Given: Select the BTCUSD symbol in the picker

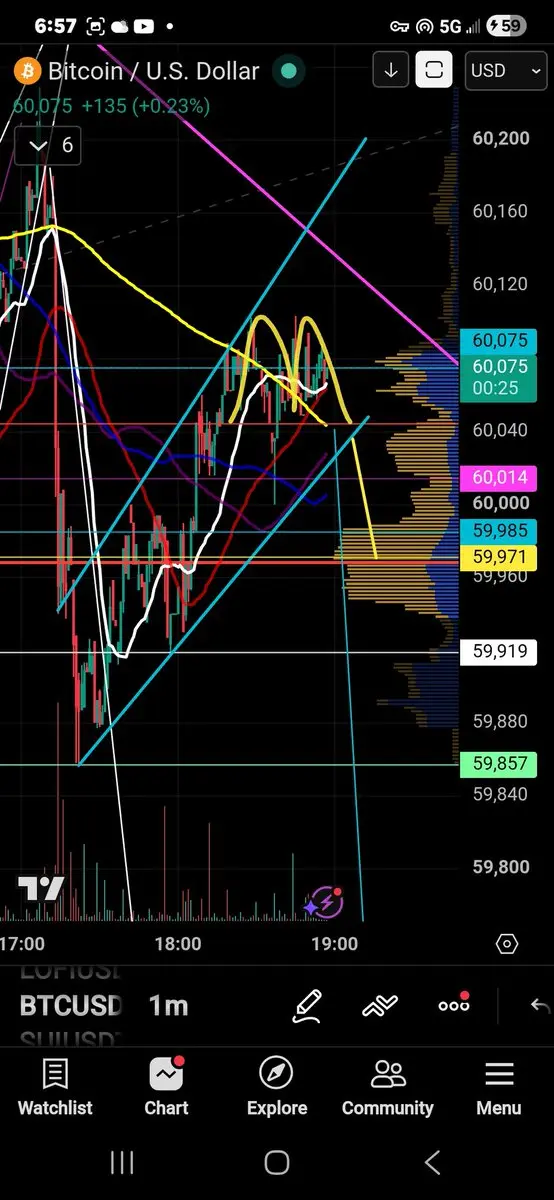Looking at the screenshot, I should click(71, 1005).
